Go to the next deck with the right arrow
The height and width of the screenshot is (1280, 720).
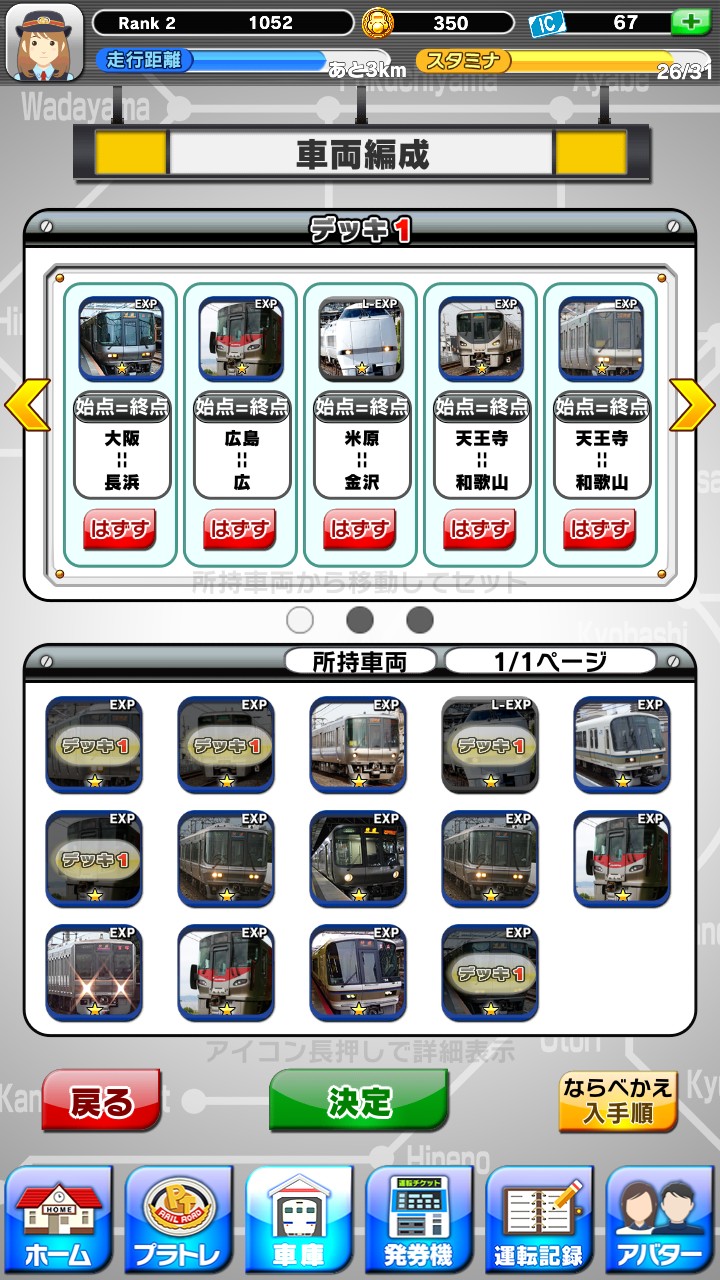pyautogui.click(x=691, y=405)
